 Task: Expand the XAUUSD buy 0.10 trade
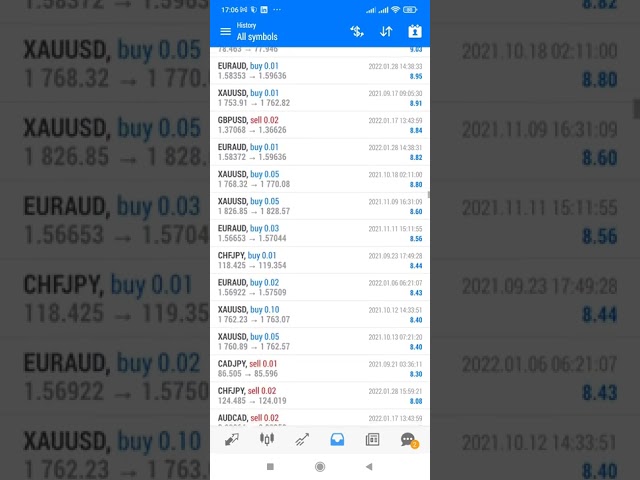click(320, 314)
